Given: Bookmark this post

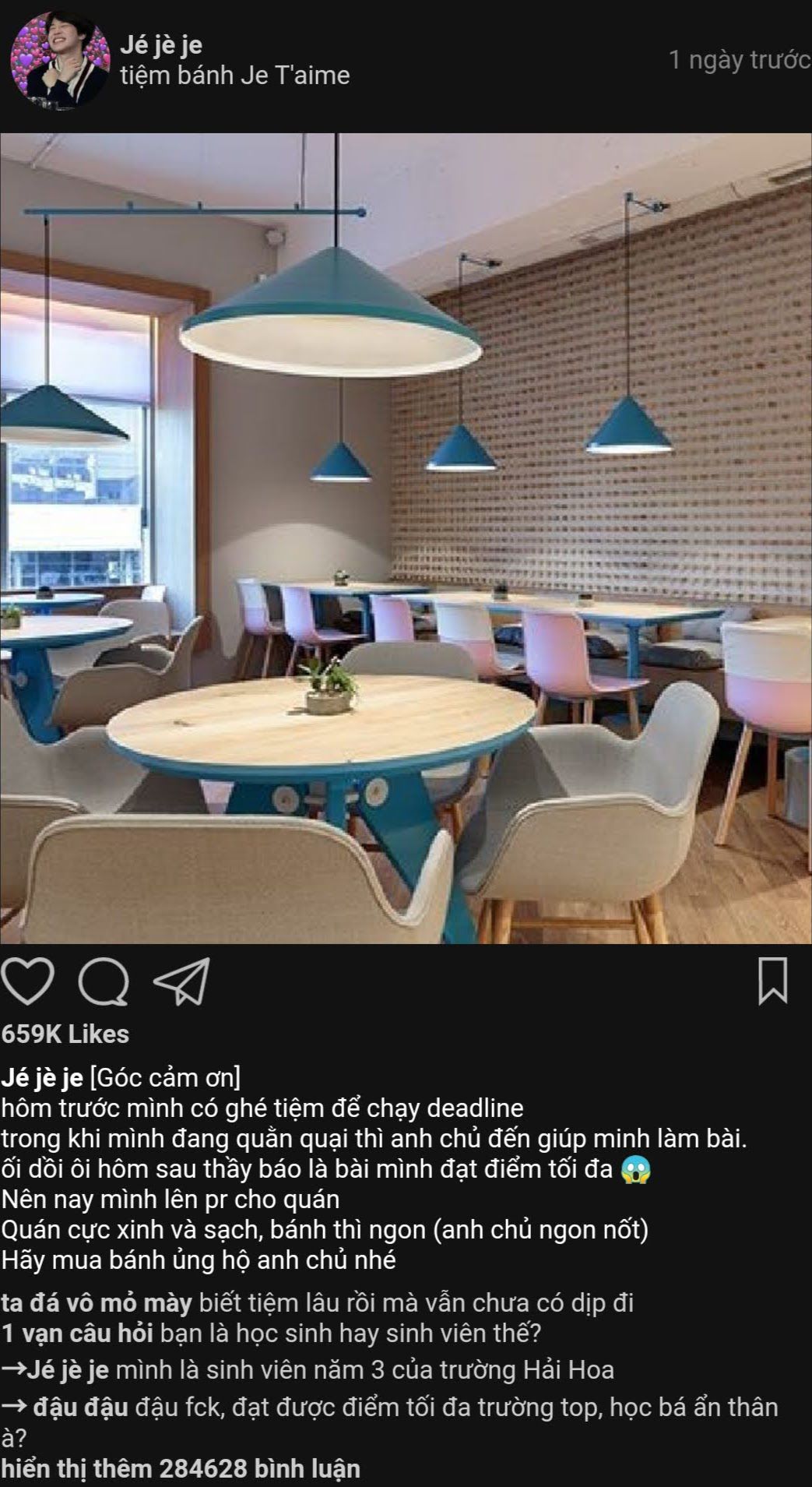Looking at the screenshot, I should pos(773,981).
